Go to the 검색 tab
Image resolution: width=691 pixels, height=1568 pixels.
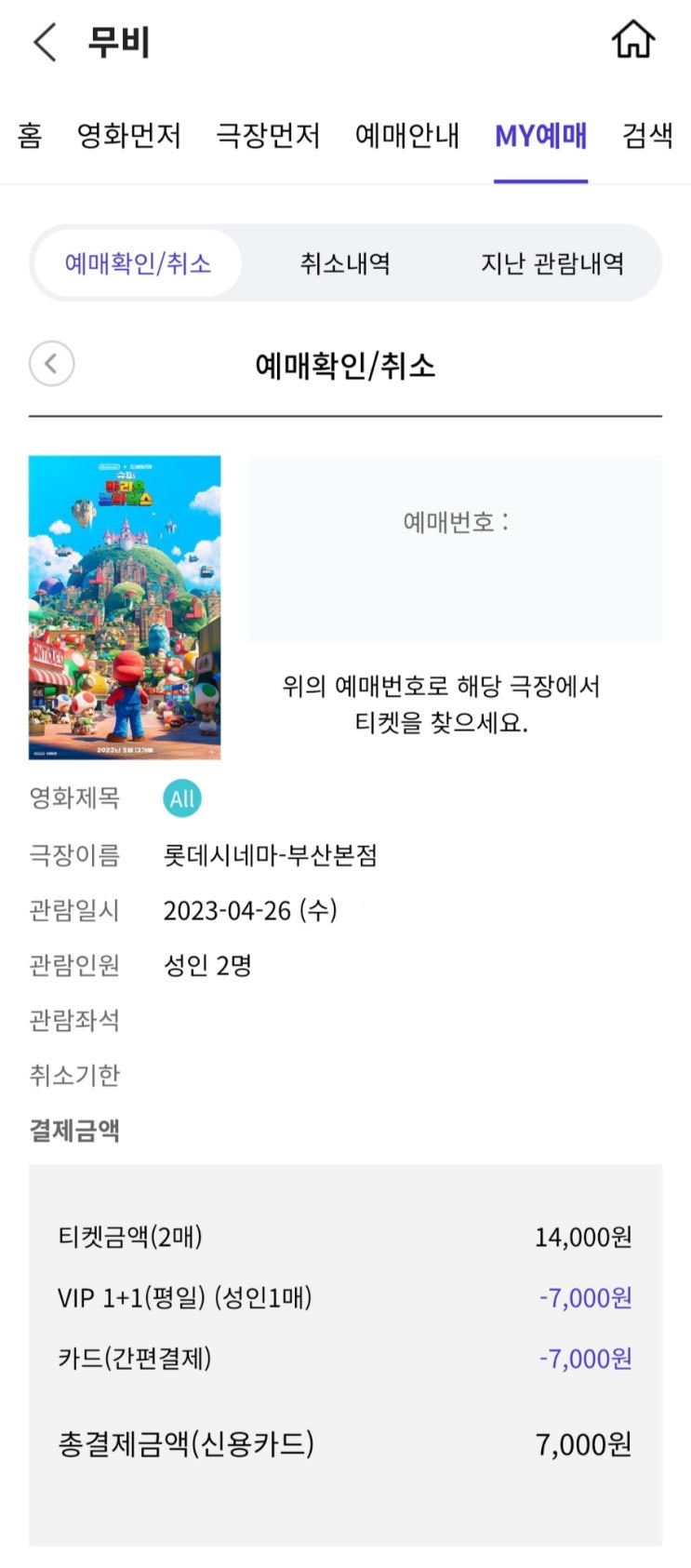[x=647, y=136]
